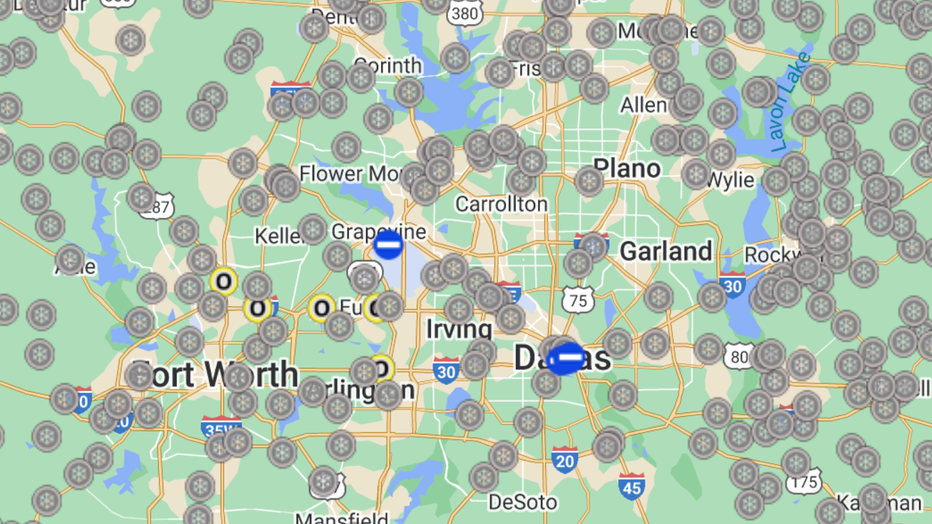Select the snowflake marker beside Plano label

588,181
